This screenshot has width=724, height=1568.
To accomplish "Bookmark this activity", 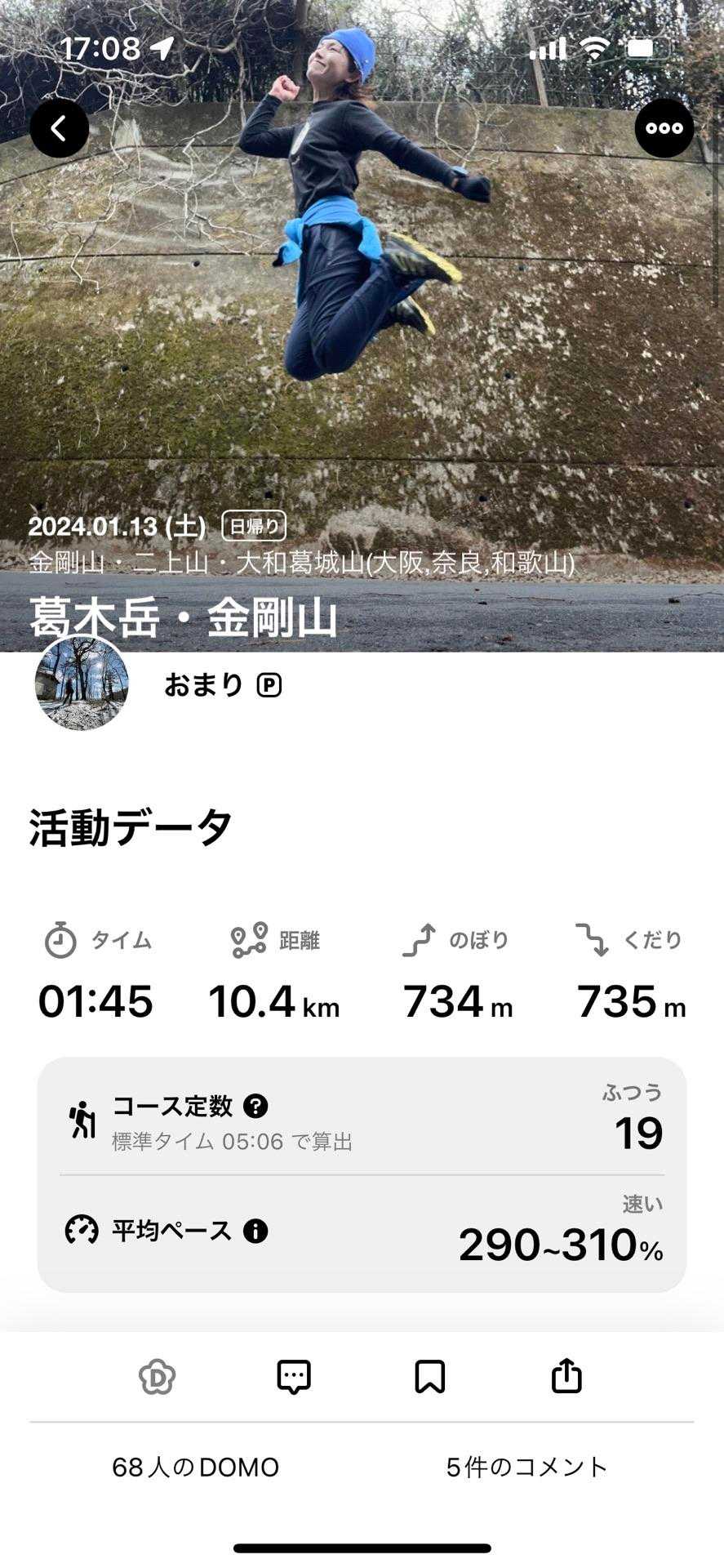I will tap(430, 1377).
